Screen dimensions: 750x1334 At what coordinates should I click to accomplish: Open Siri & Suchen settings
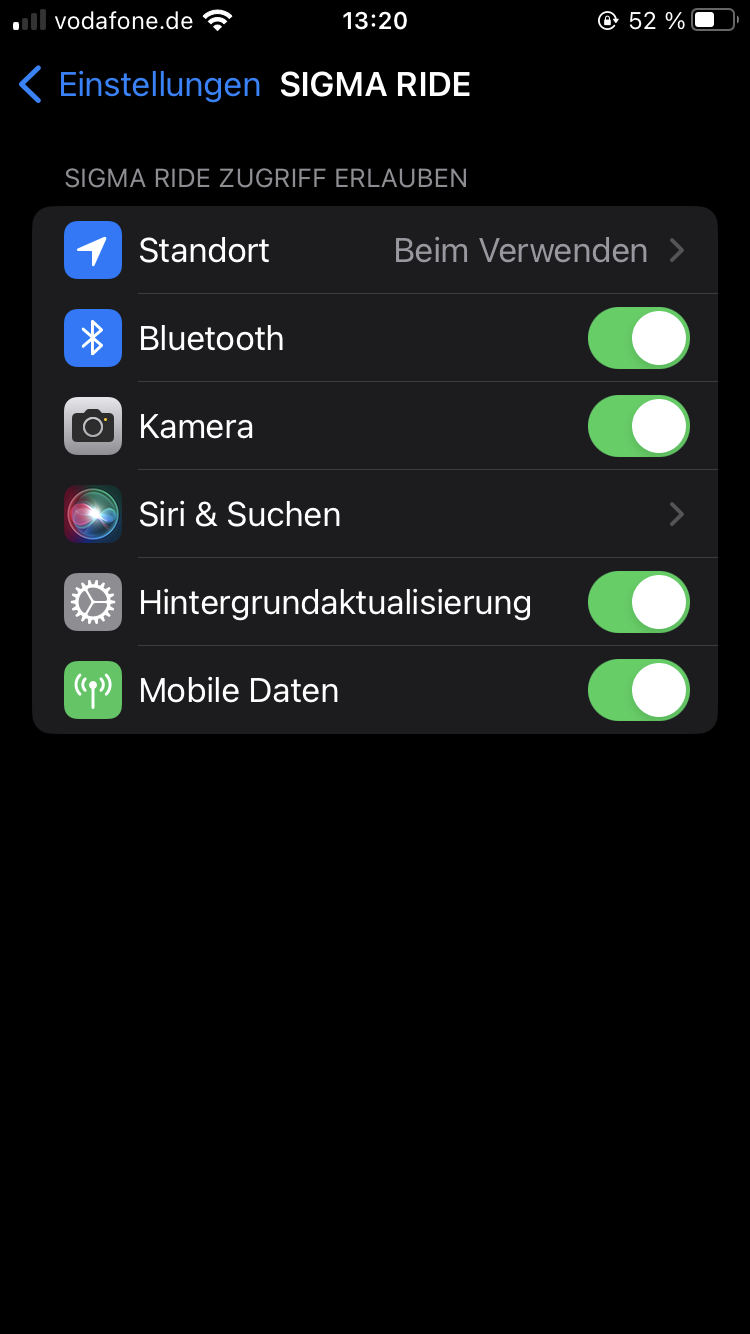click(375, 514)
